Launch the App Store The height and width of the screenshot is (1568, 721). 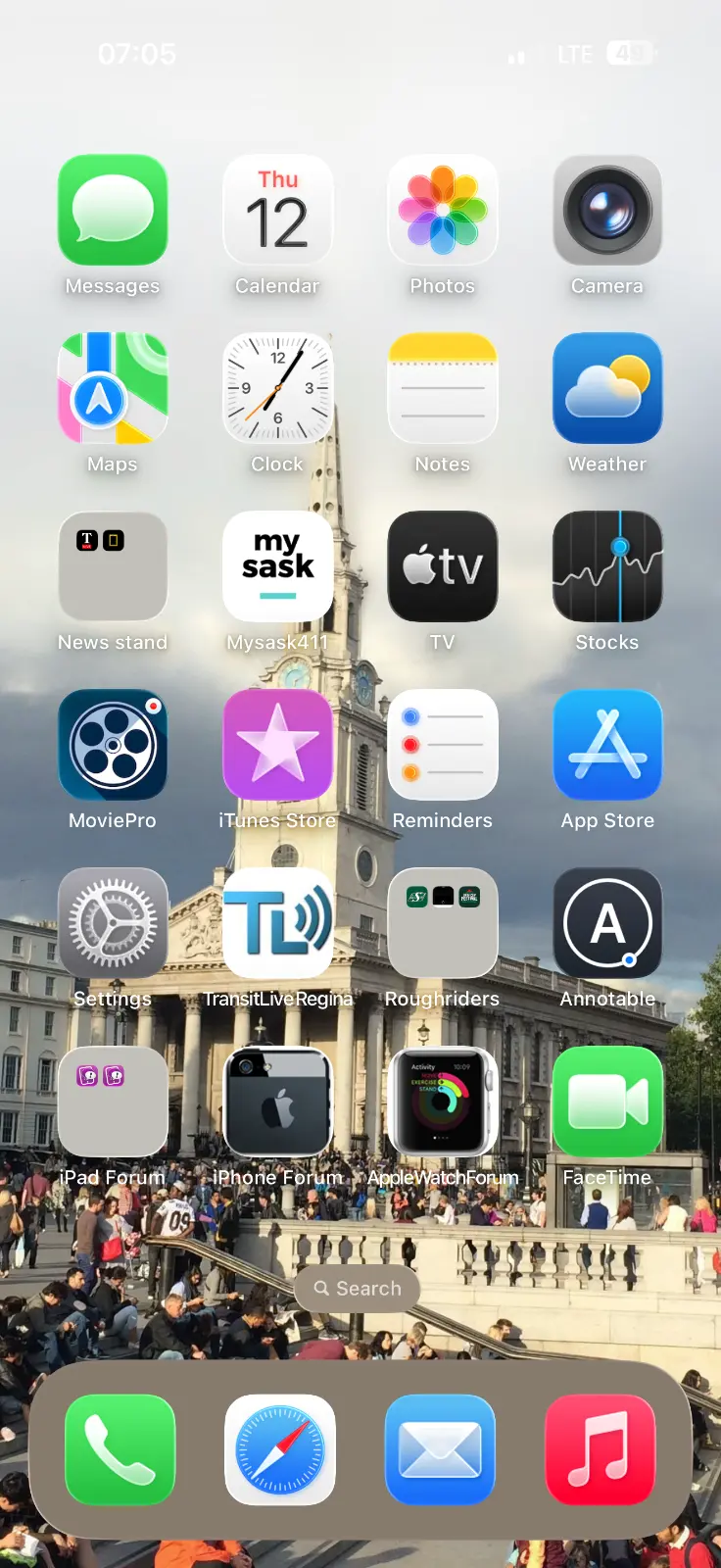click(x=607, y=745)
